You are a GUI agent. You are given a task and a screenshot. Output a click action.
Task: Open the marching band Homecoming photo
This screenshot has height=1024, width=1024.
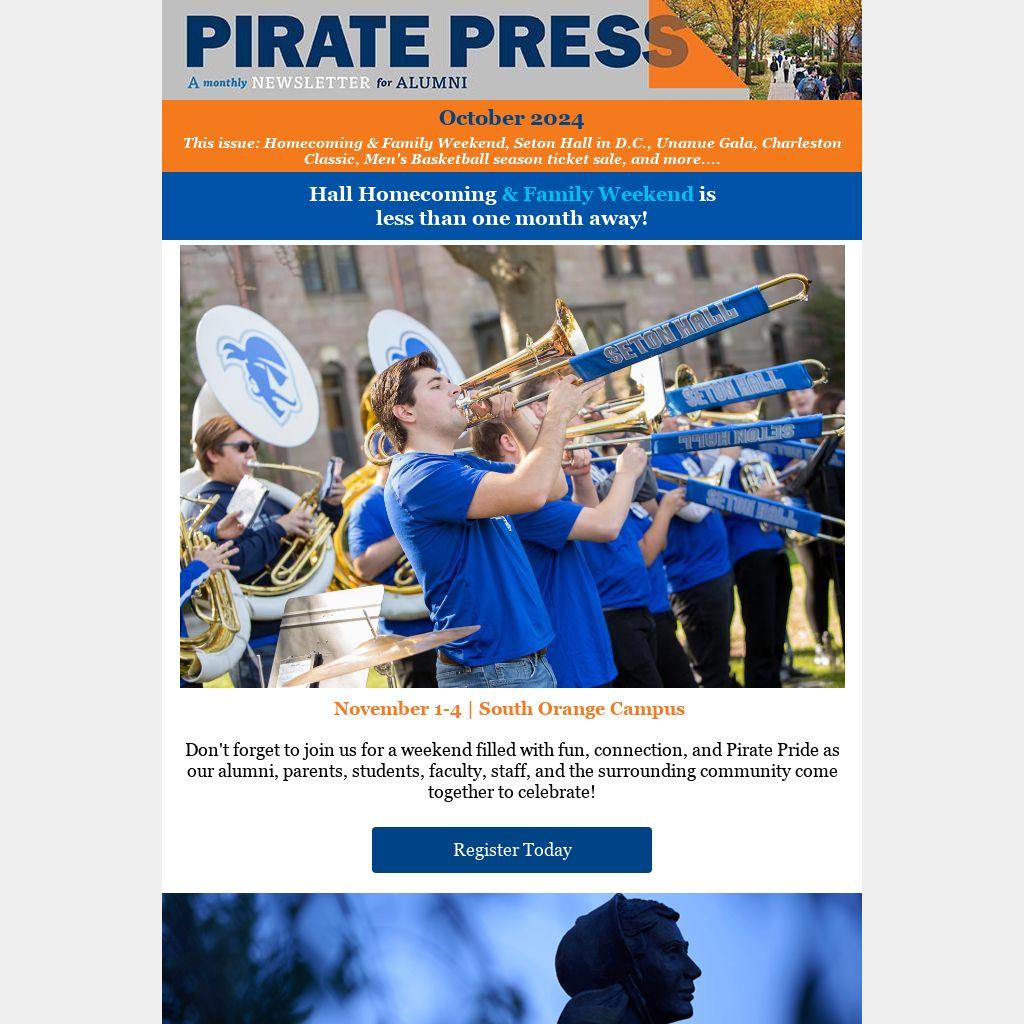tap(511, 466)
